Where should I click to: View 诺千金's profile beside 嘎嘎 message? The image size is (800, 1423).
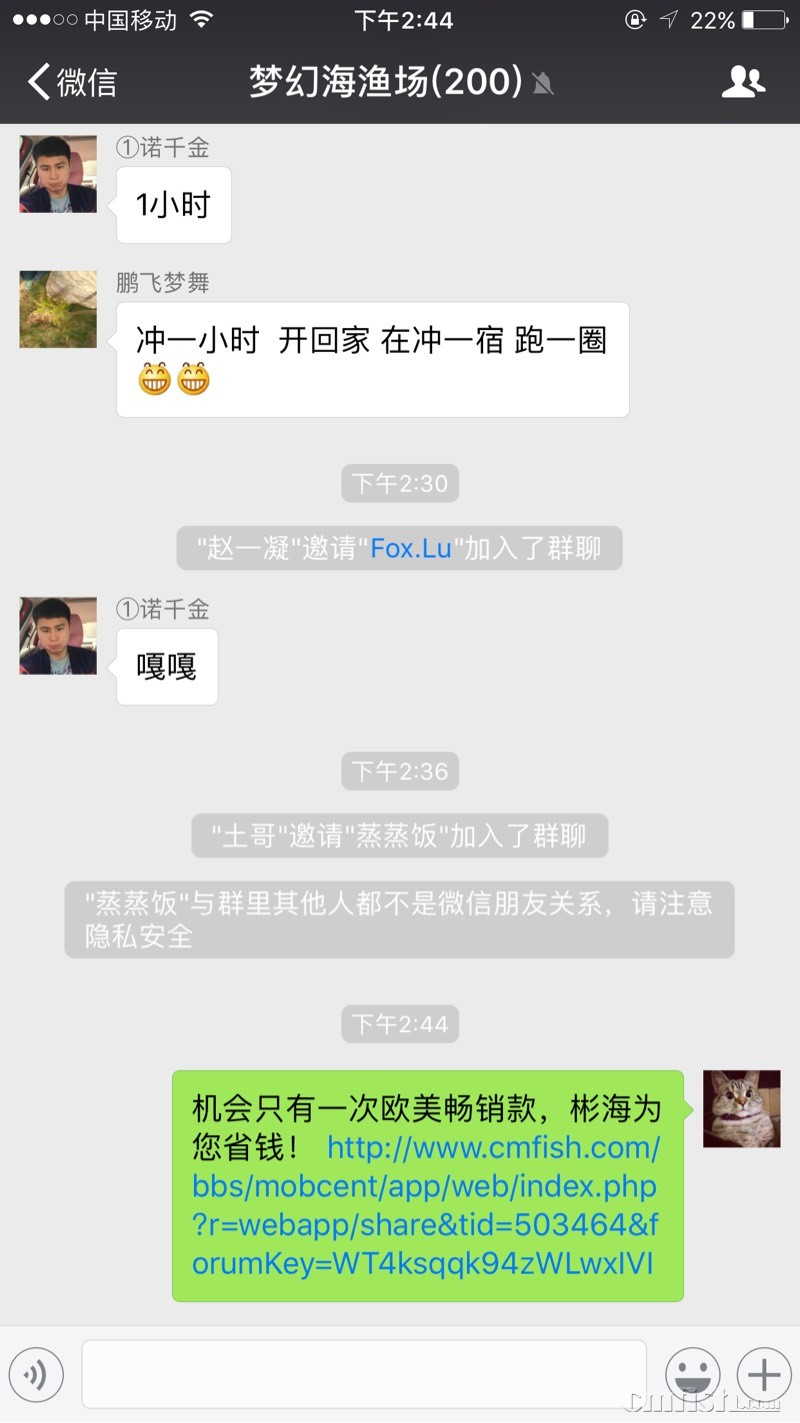pyautogui.click(x=58, y=636)
